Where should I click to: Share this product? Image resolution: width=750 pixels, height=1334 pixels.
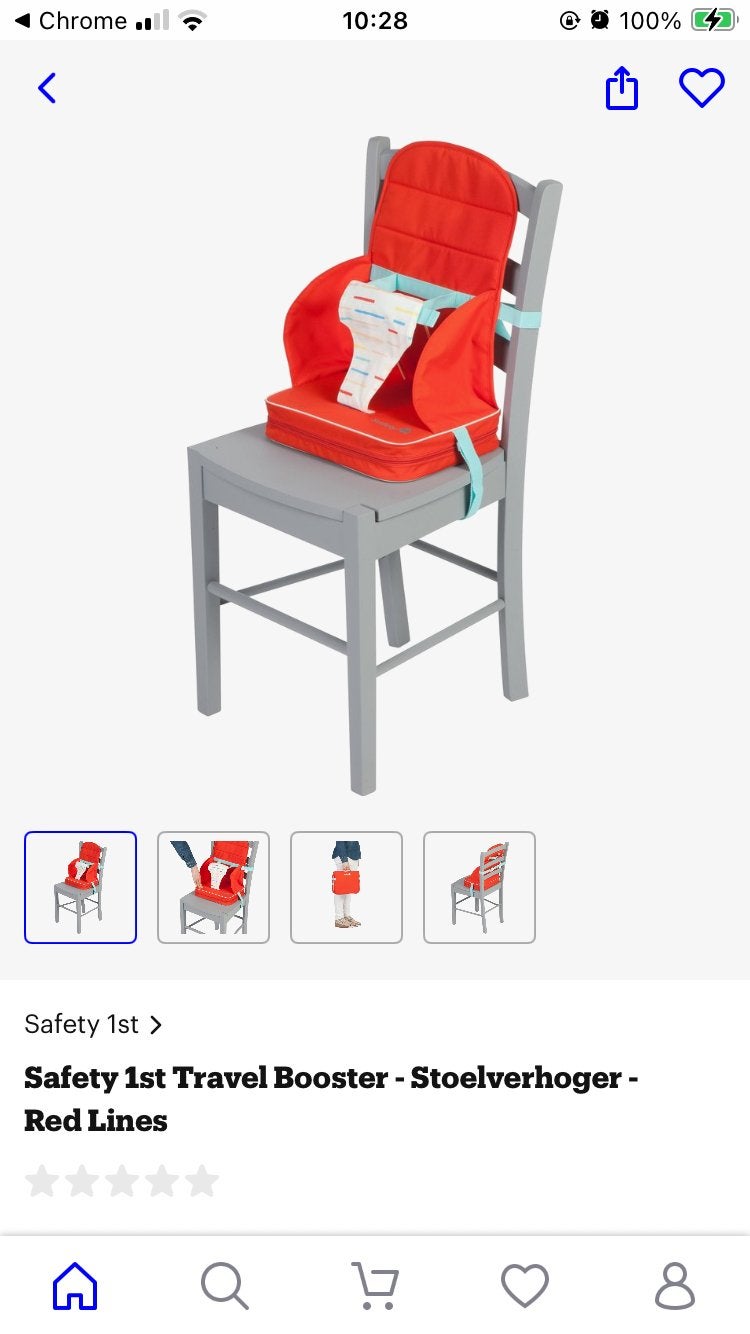tap(621, 88)
